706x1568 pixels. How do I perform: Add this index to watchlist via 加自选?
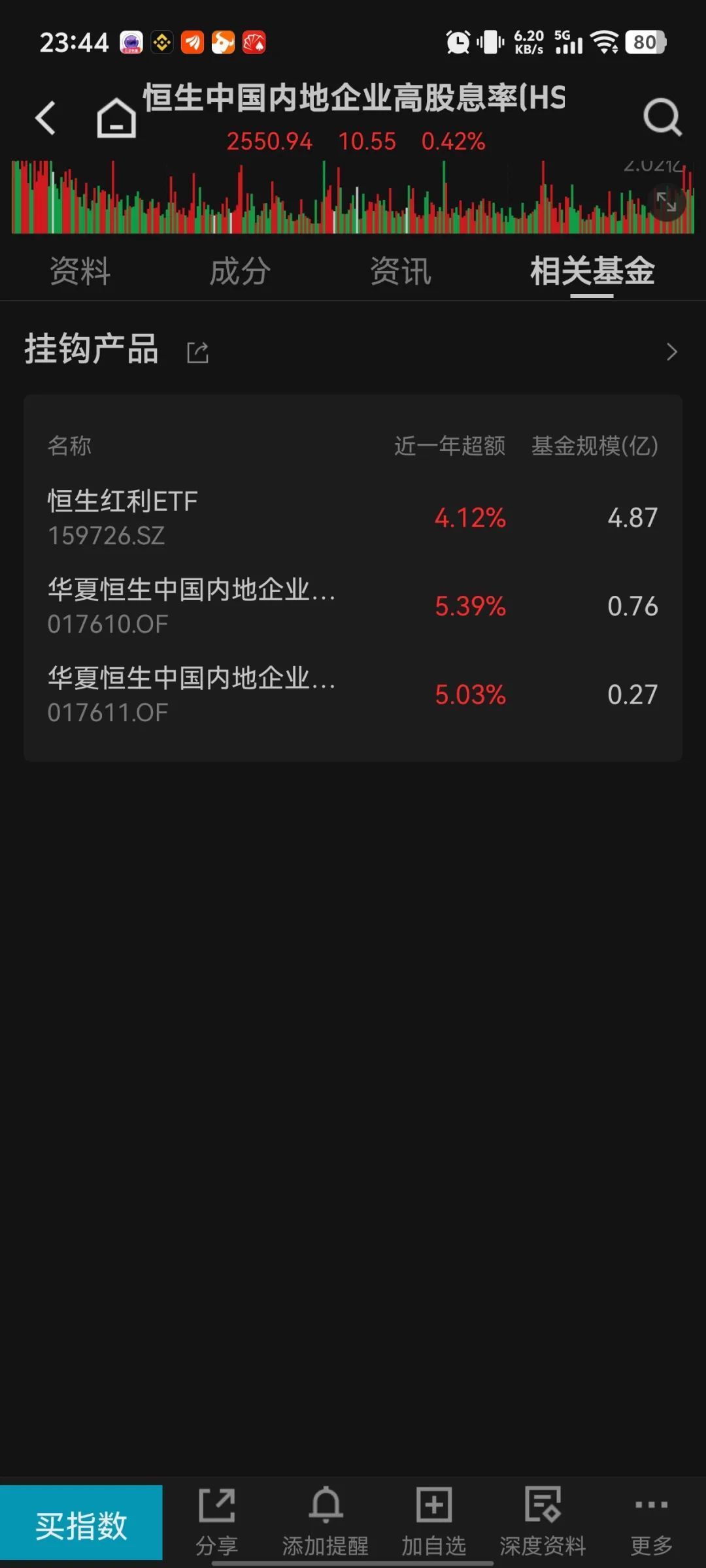[x=434, y=1524]
